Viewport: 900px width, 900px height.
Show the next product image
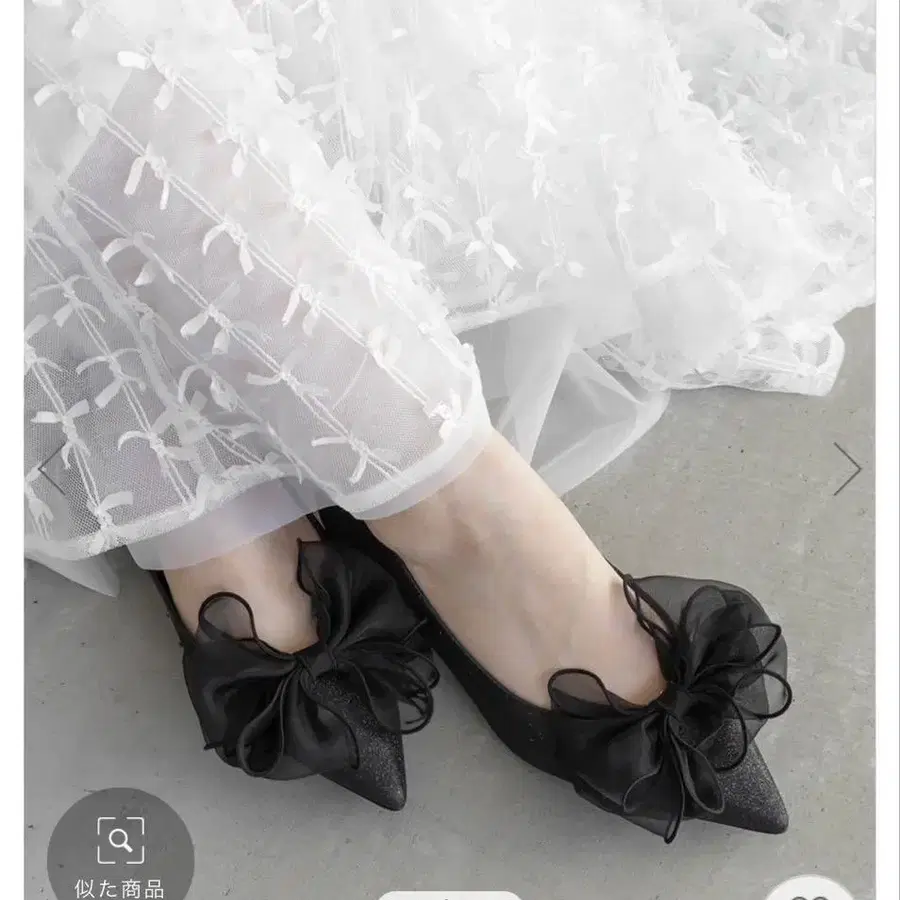coord(847,468)
